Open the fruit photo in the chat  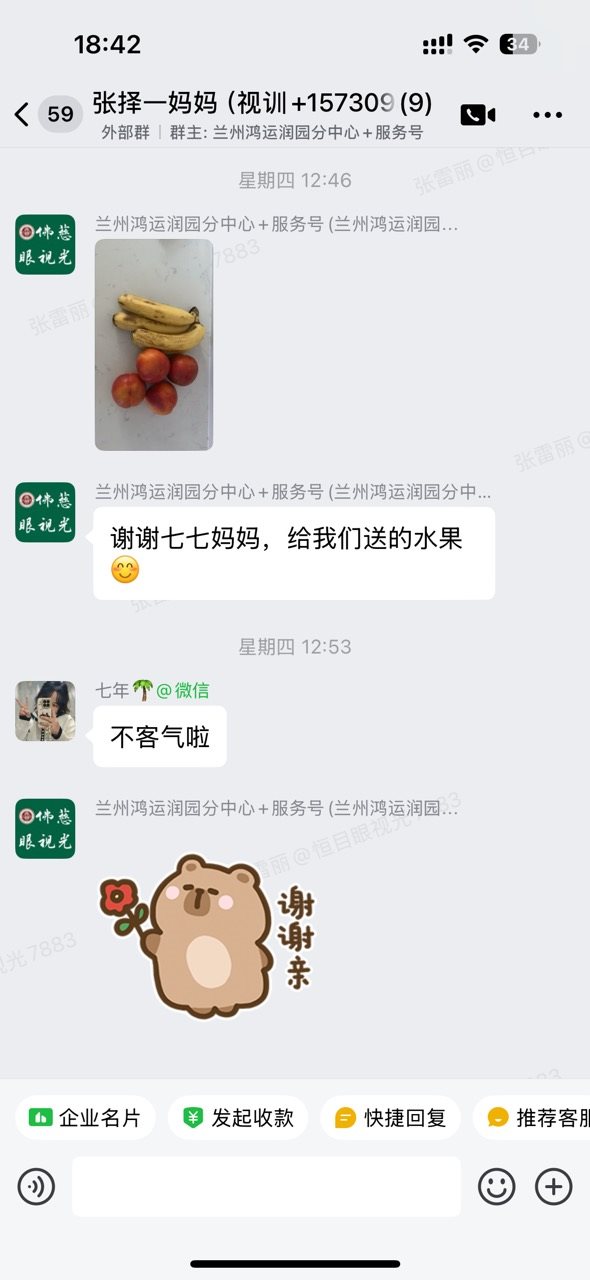coord(154,345)
